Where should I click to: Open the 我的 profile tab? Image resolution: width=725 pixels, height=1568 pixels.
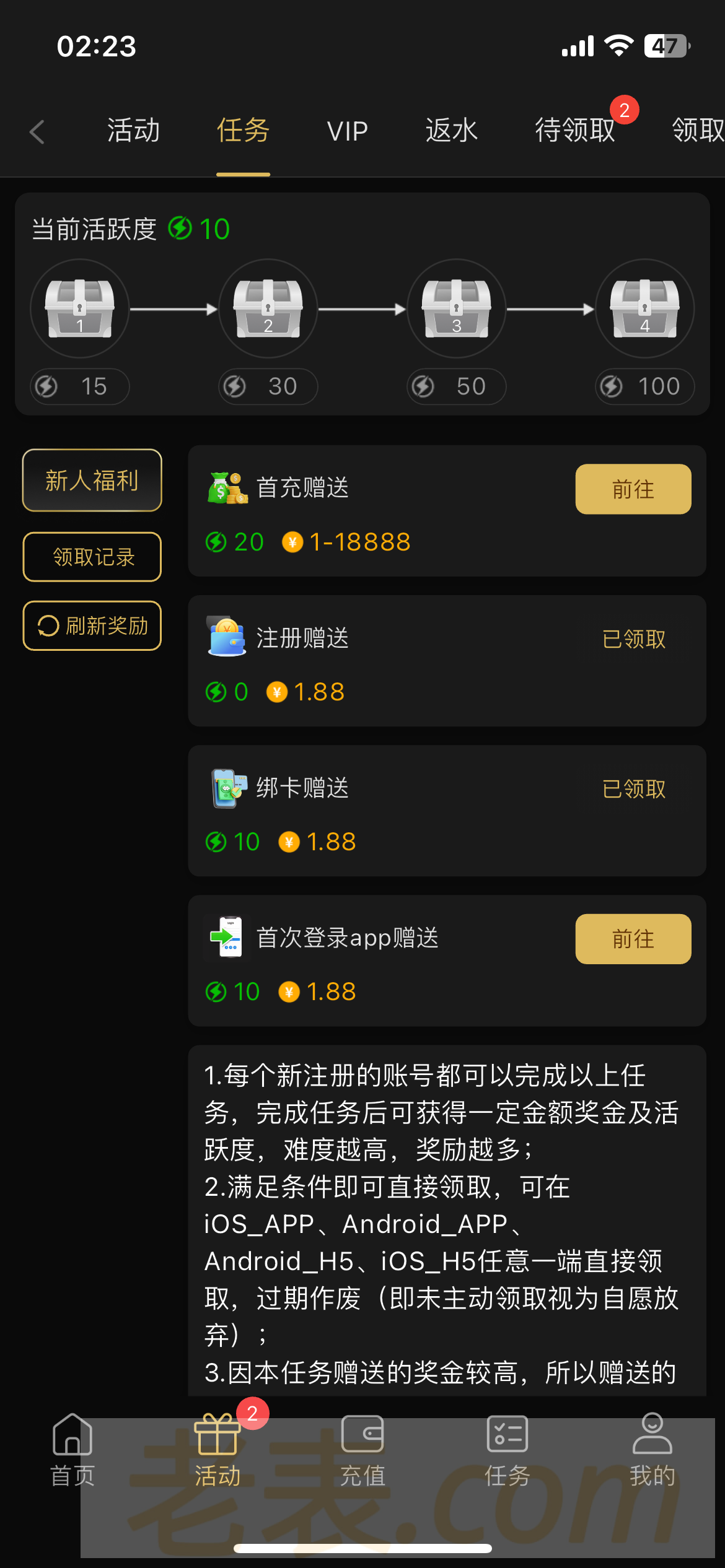pos(652,1449)
